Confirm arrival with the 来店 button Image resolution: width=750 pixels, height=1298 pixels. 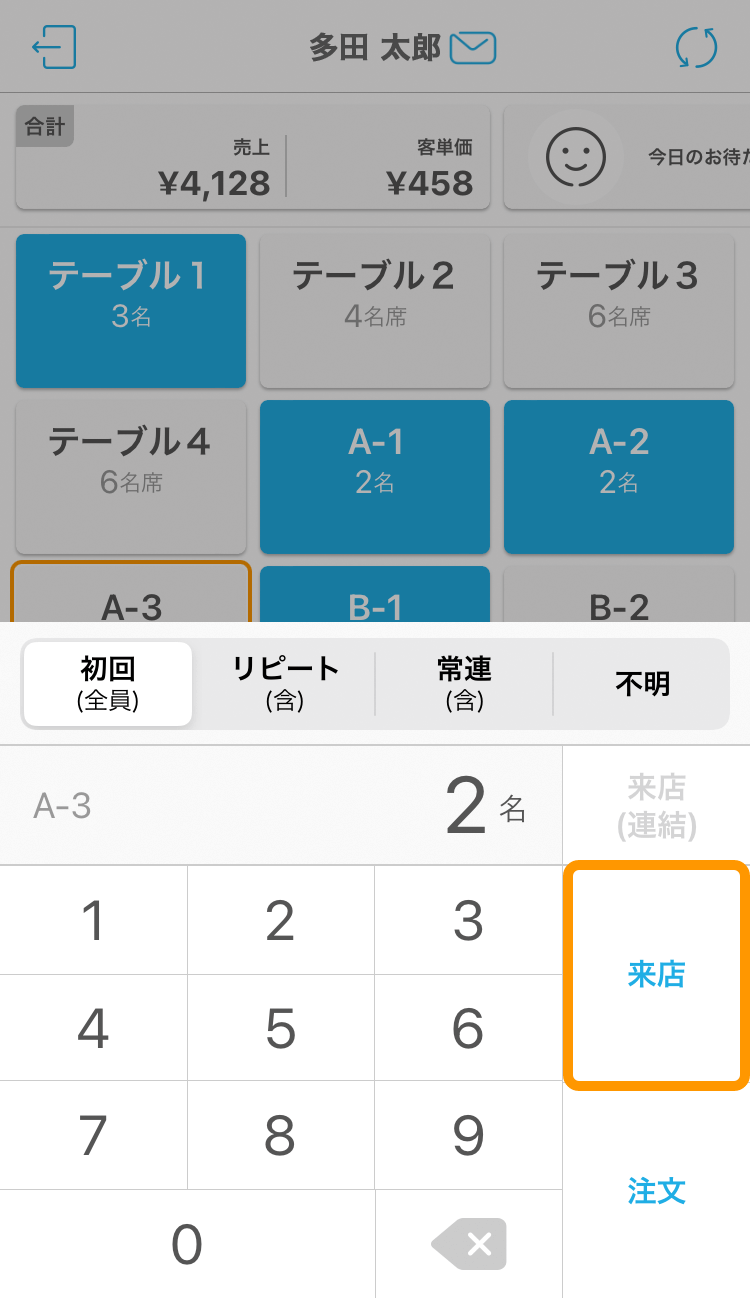(x=656, y=975)
